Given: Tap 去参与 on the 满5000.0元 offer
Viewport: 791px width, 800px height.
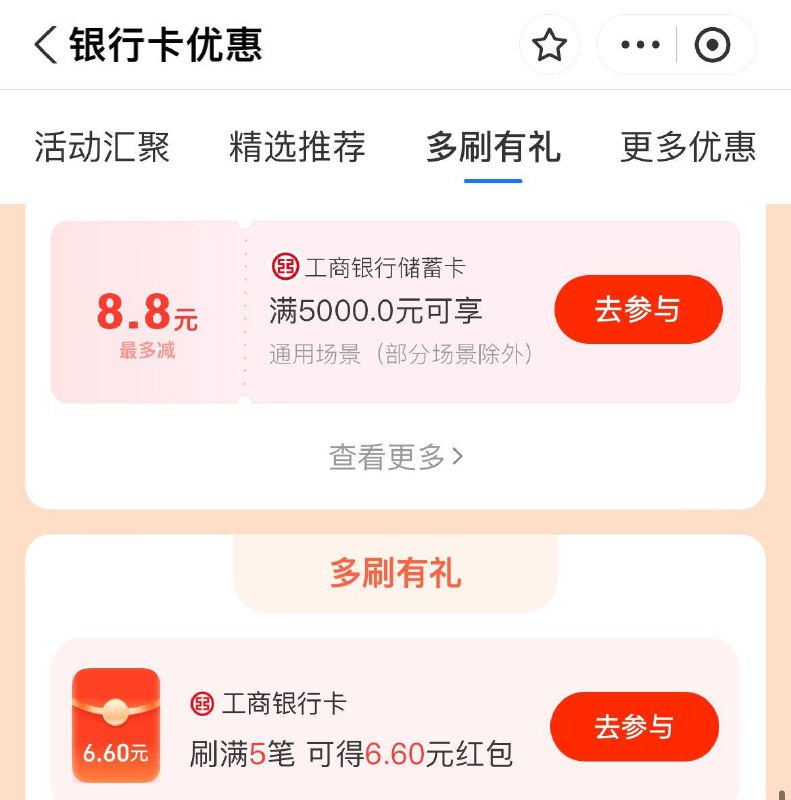Looking at the screenshot, I should coord(637,311).
